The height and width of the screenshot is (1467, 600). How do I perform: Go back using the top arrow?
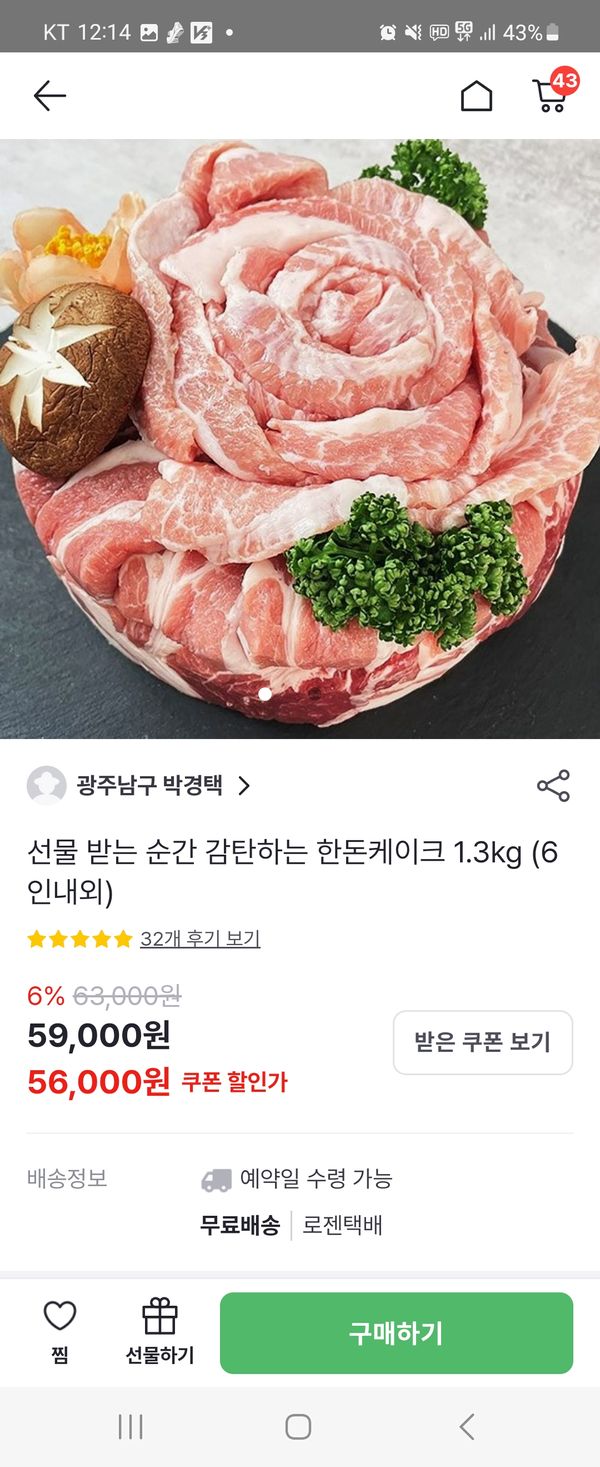[49, 96]
